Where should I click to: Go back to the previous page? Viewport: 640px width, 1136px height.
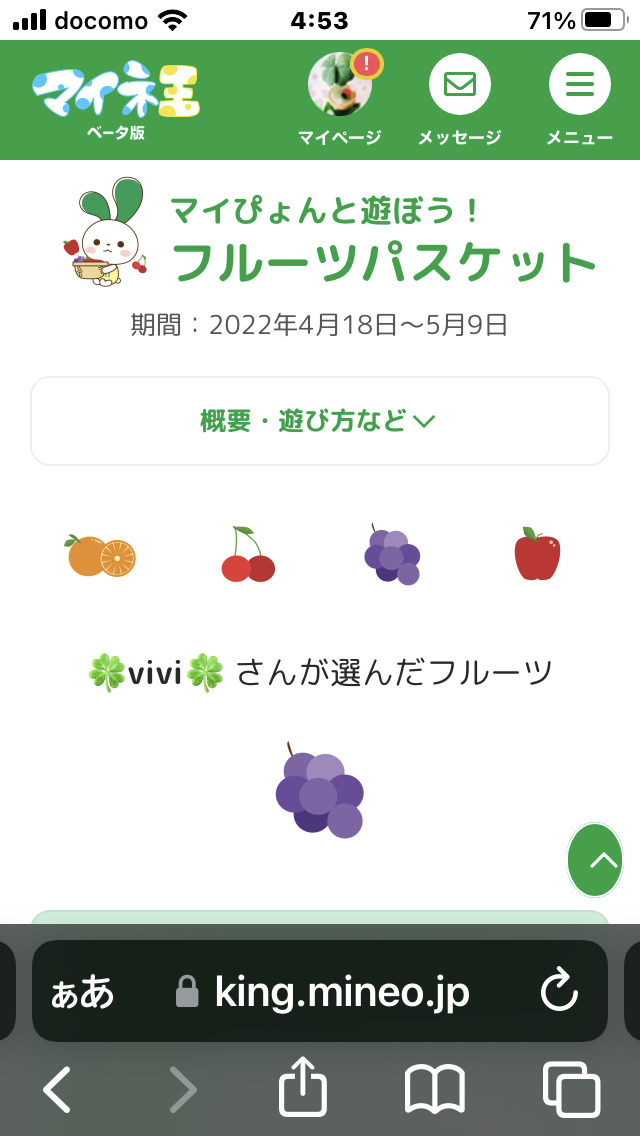point(57,1089)
